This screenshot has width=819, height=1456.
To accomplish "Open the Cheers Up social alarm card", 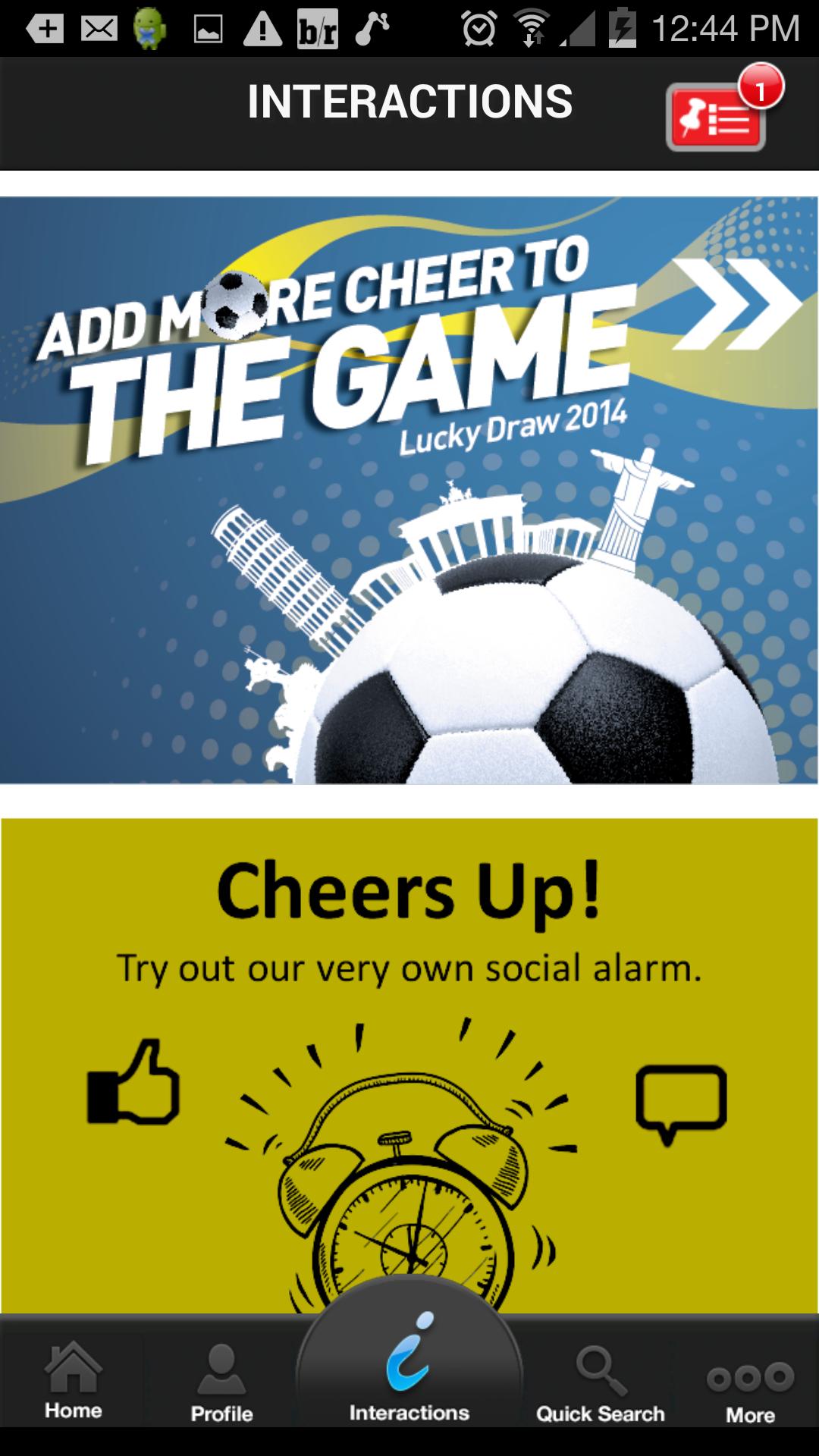I will (x=409, y=1062).
